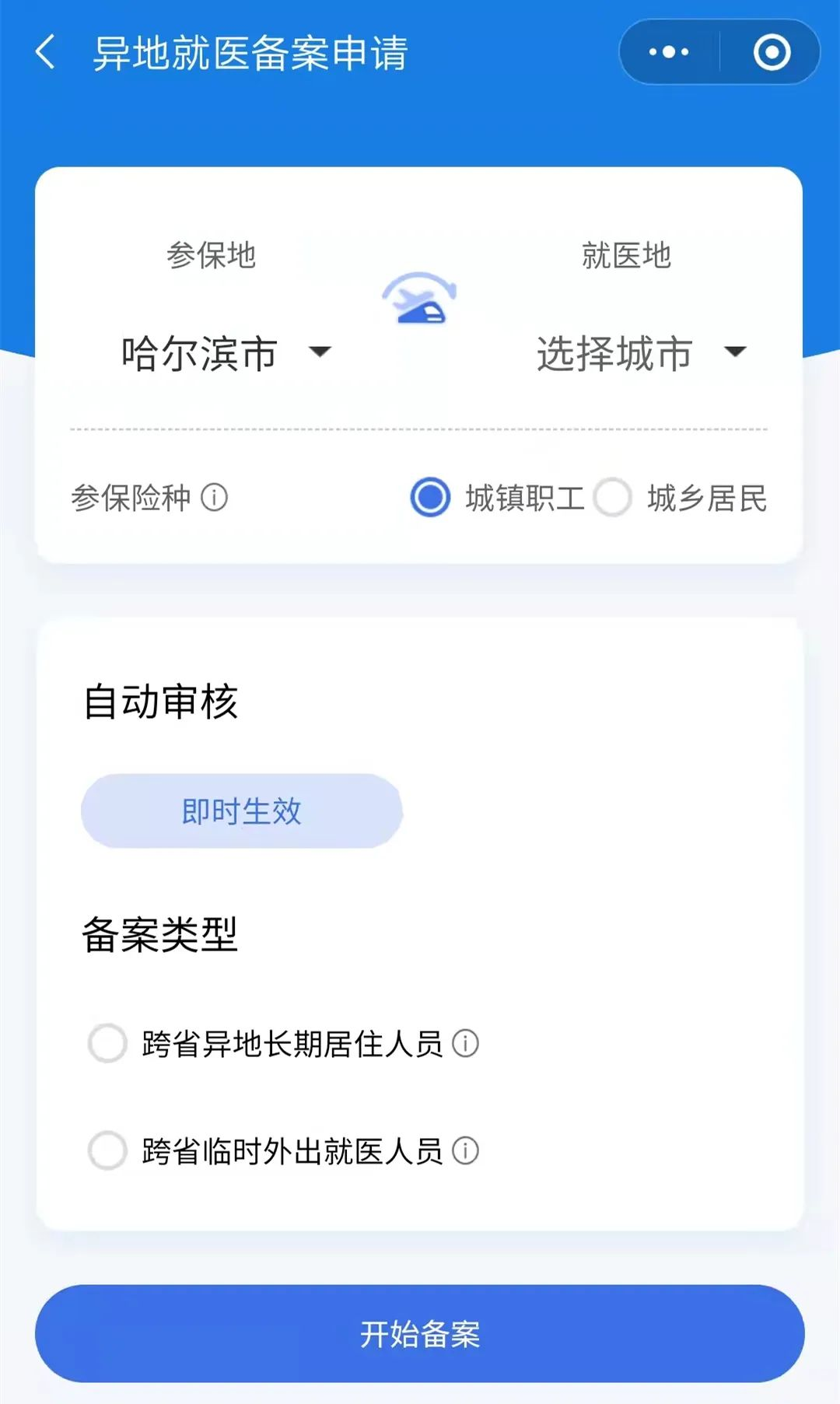Select 城镇职工 insurance type
The height and width of the screenshot is (1404, 840).
click(x=431, y=498)
